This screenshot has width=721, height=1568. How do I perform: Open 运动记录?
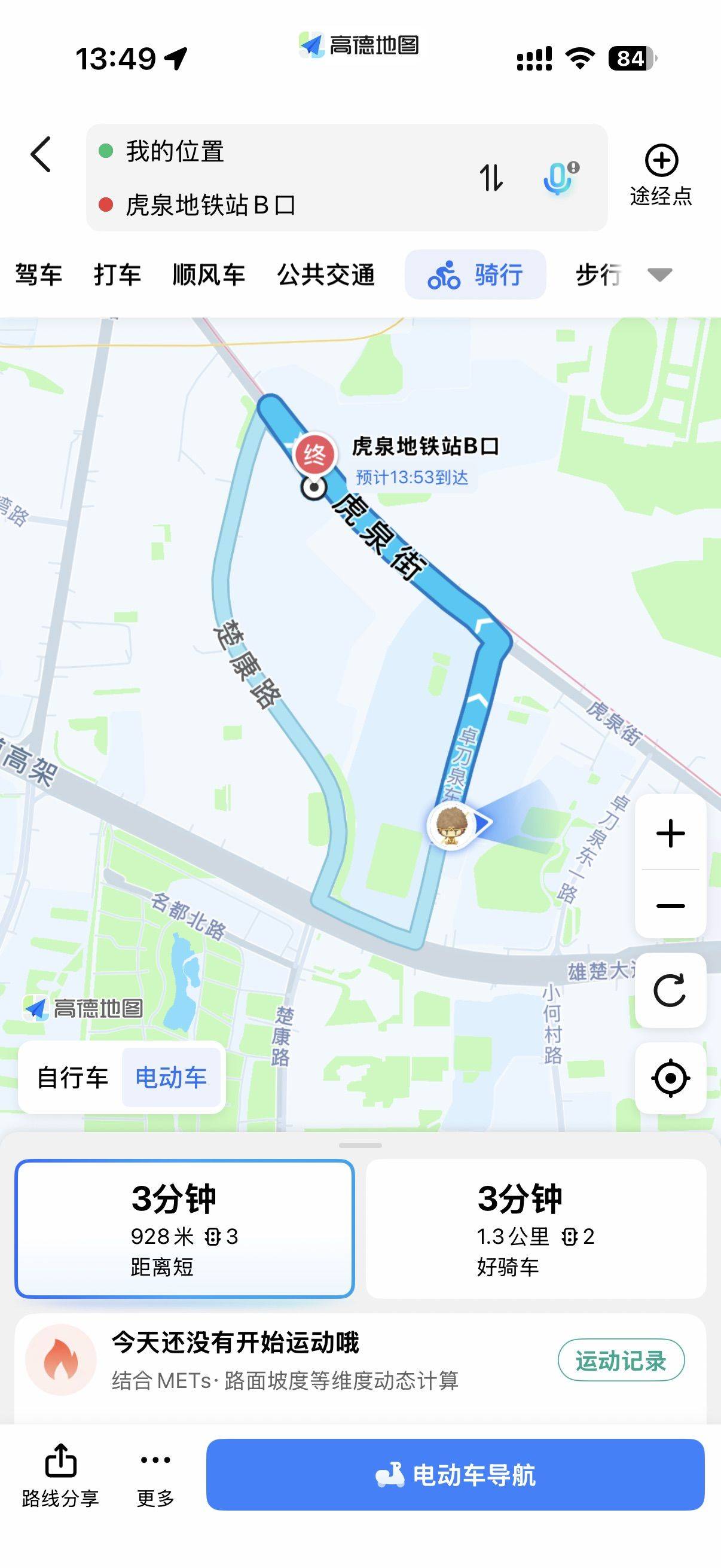pos(621,1360)
